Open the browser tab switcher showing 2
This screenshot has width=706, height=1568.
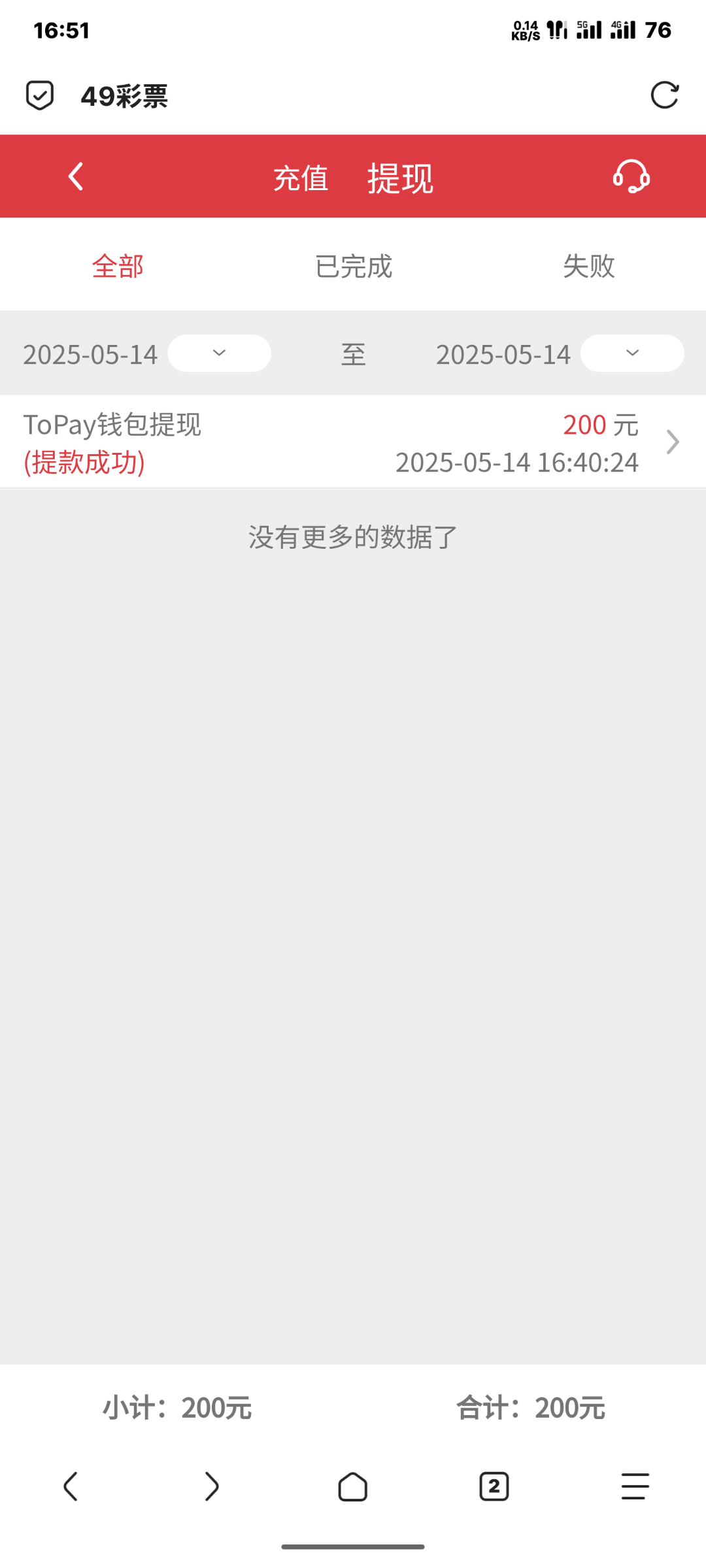pyautogui.click(x=494, y=1487)
